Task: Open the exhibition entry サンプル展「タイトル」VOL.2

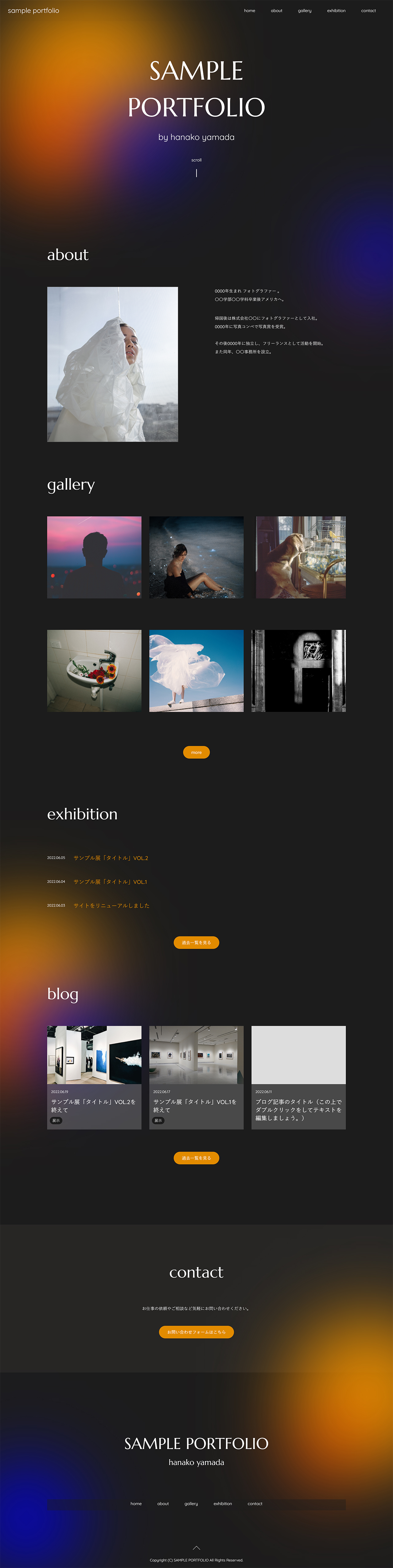Action: 111,858
